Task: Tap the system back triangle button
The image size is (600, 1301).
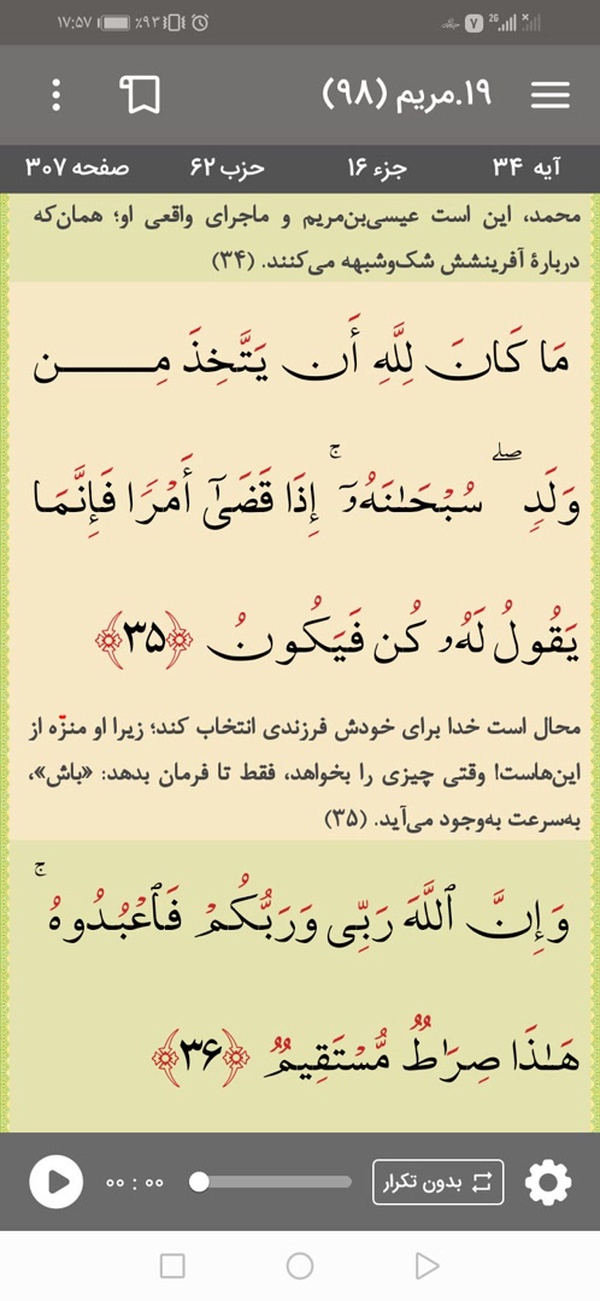Action: [427, 1266]
